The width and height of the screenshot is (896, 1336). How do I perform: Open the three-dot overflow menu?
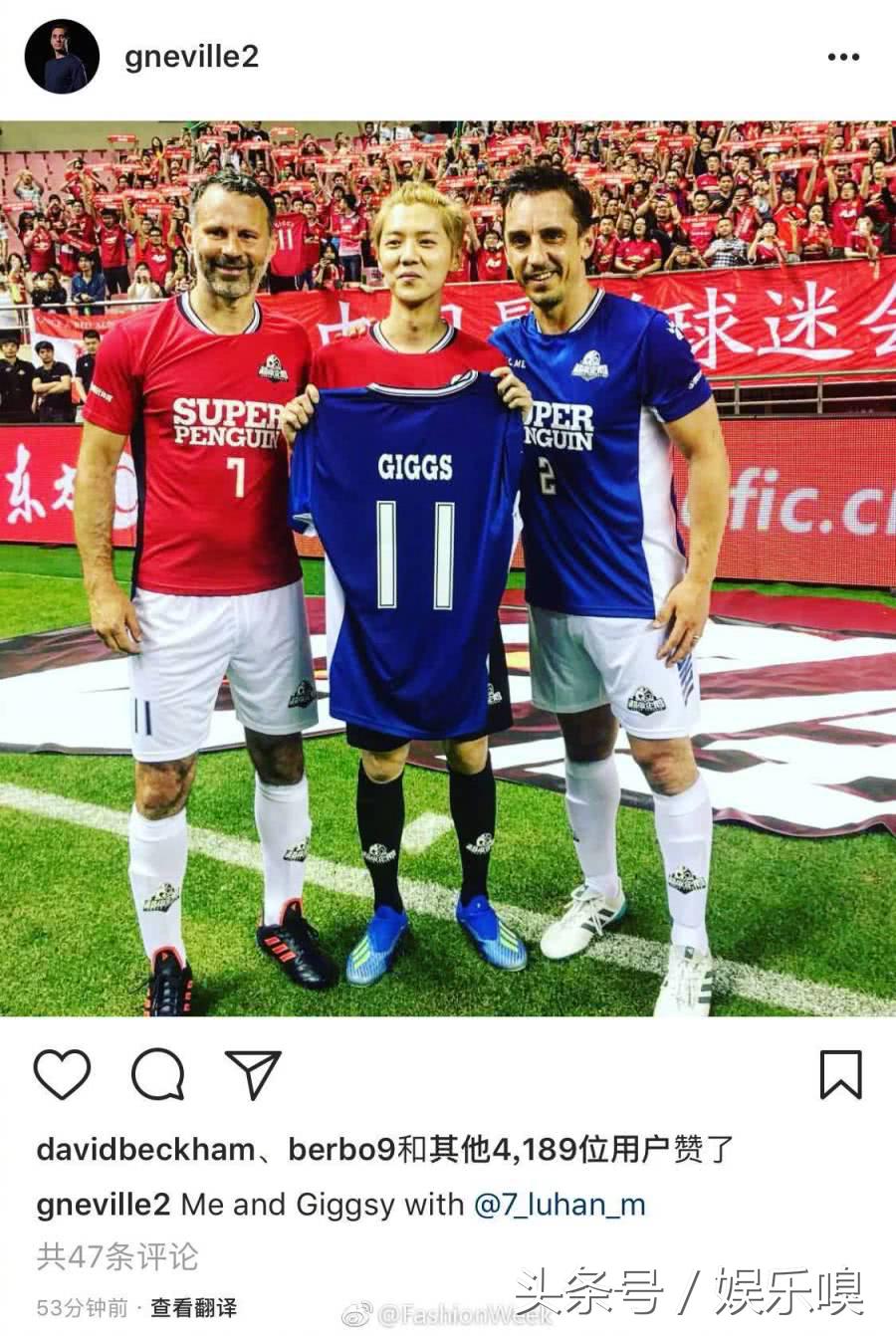pyautogui.click(x=842, y=57)
